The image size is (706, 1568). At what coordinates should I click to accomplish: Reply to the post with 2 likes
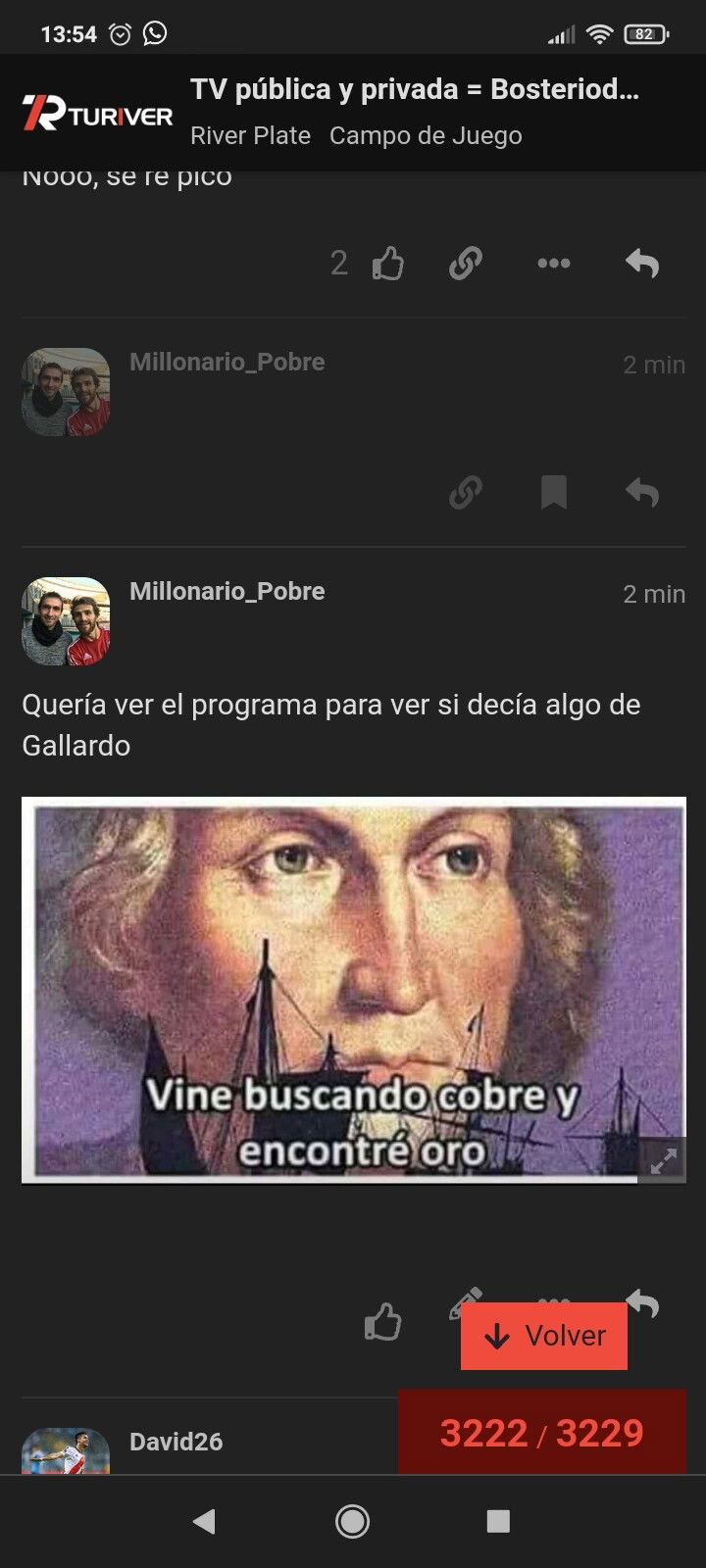pyautogui.click(x=642, y=264)
